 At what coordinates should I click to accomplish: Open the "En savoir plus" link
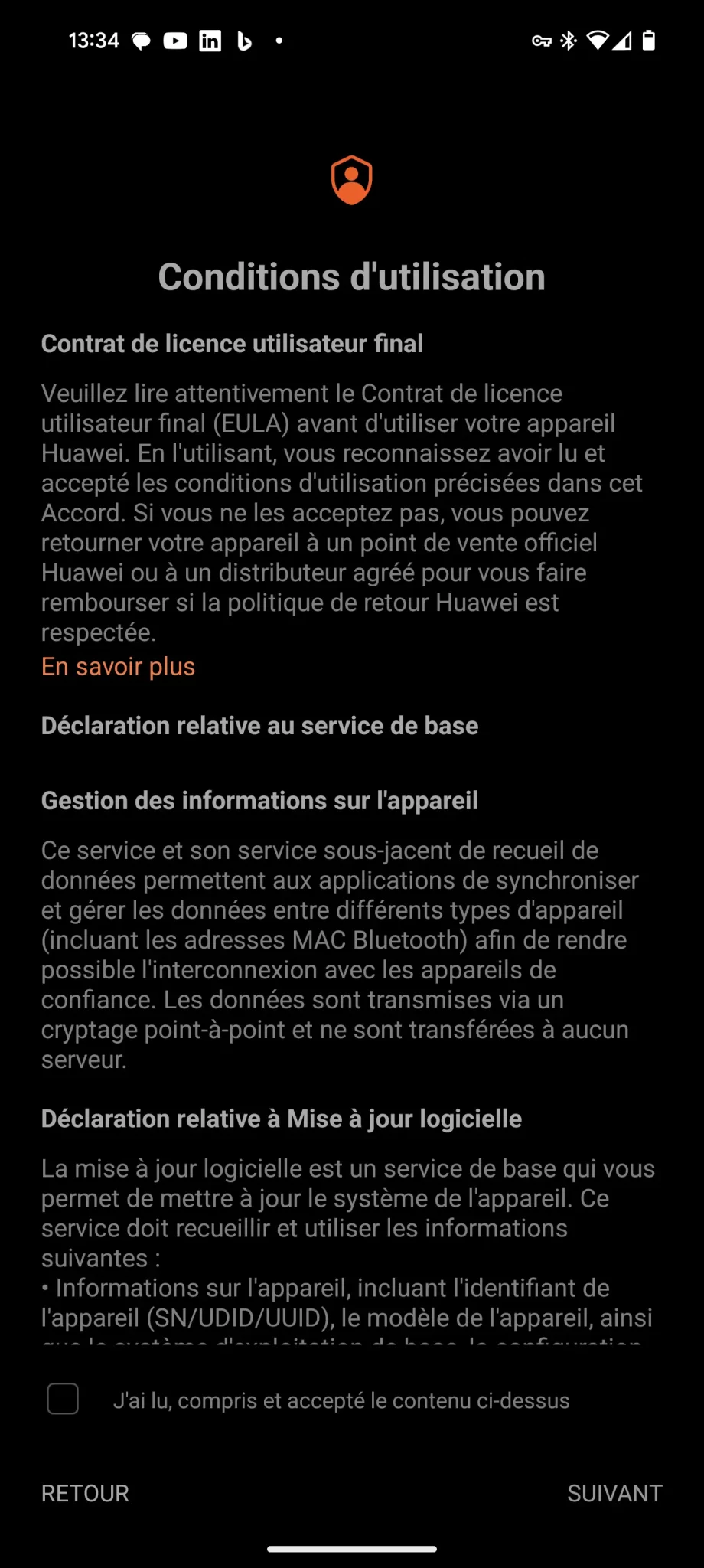[119, 667]
